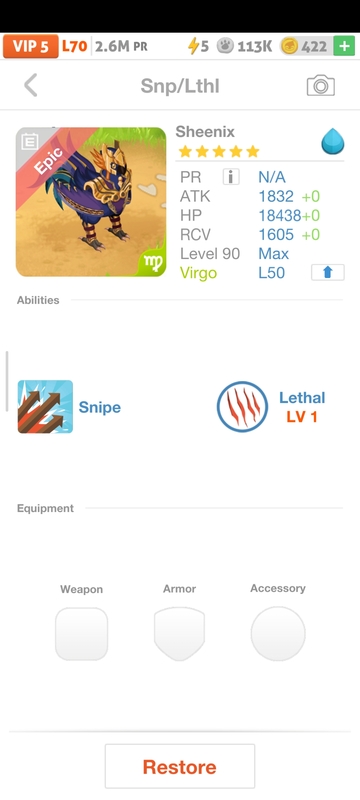The image size is (360, 800).
Task: Upgrade the Virgo level with blue arrow
Action: (x=327, y=272)
